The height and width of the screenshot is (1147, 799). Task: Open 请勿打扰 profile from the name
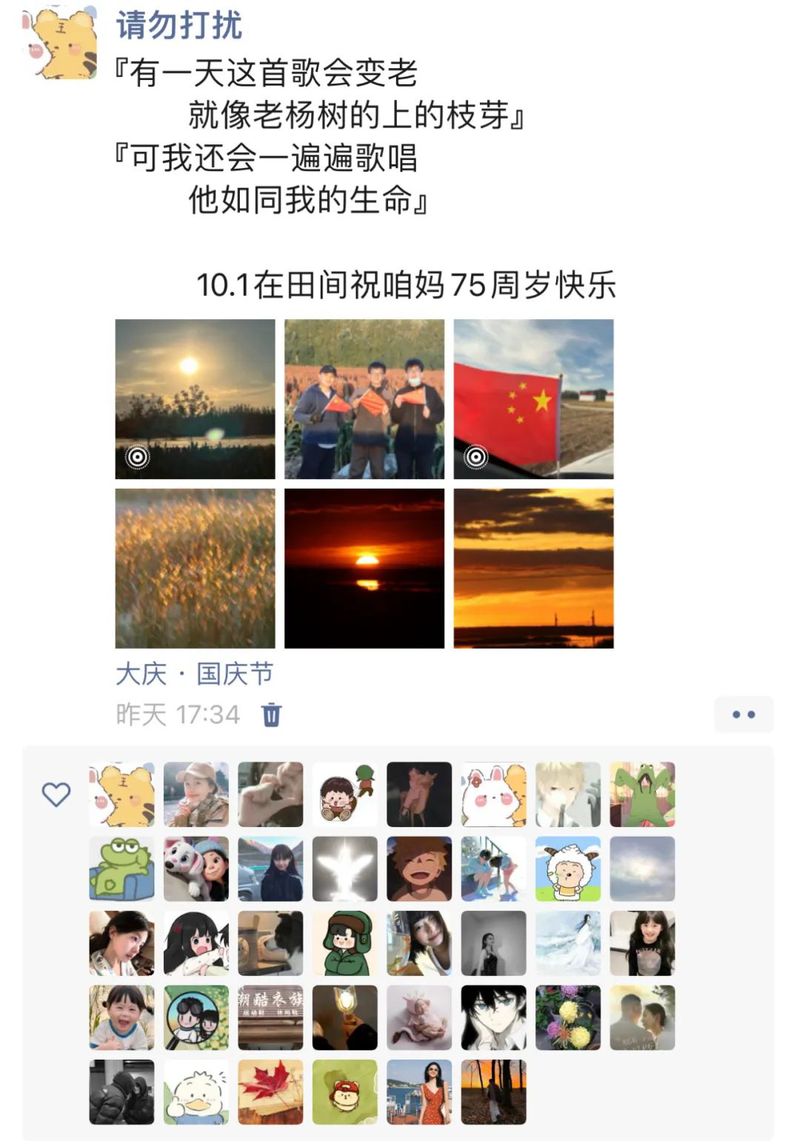[x=180, y=26]
